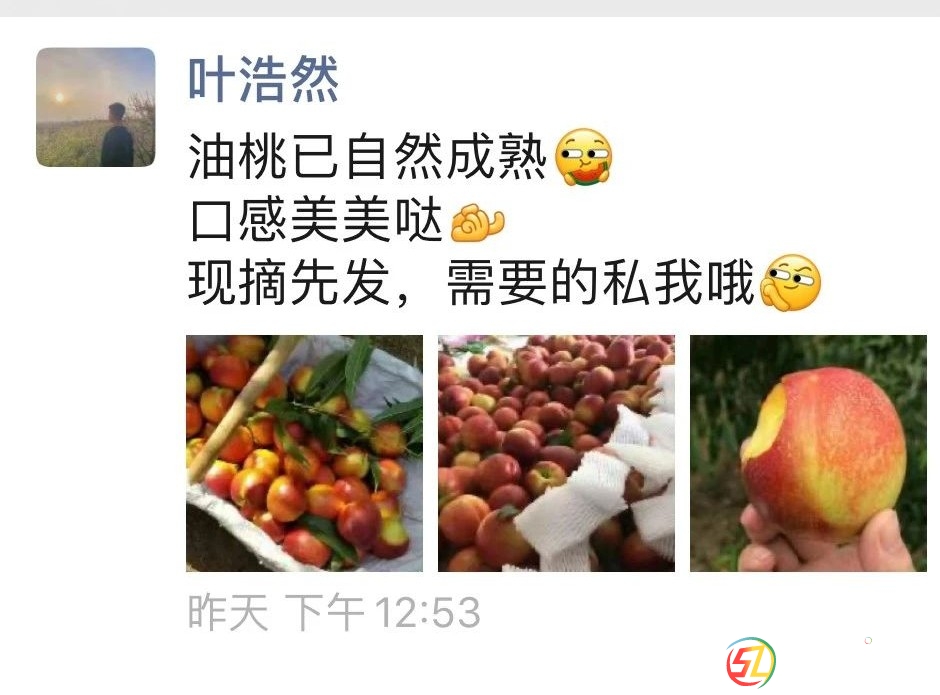940x695 pixels.
Task: Enlarge the photo of the bitten nectarine
Action: pos(808,453)
